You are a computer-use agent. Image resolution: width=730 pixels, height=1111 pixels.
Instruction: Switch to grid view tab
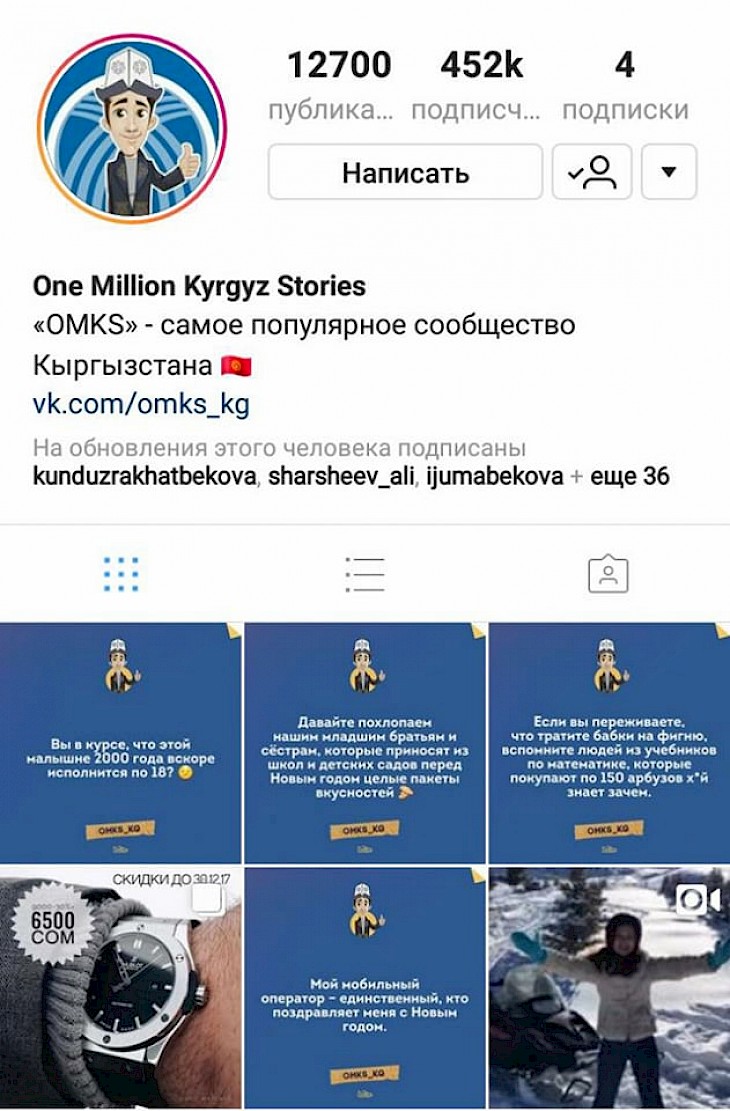pos(121,574)
